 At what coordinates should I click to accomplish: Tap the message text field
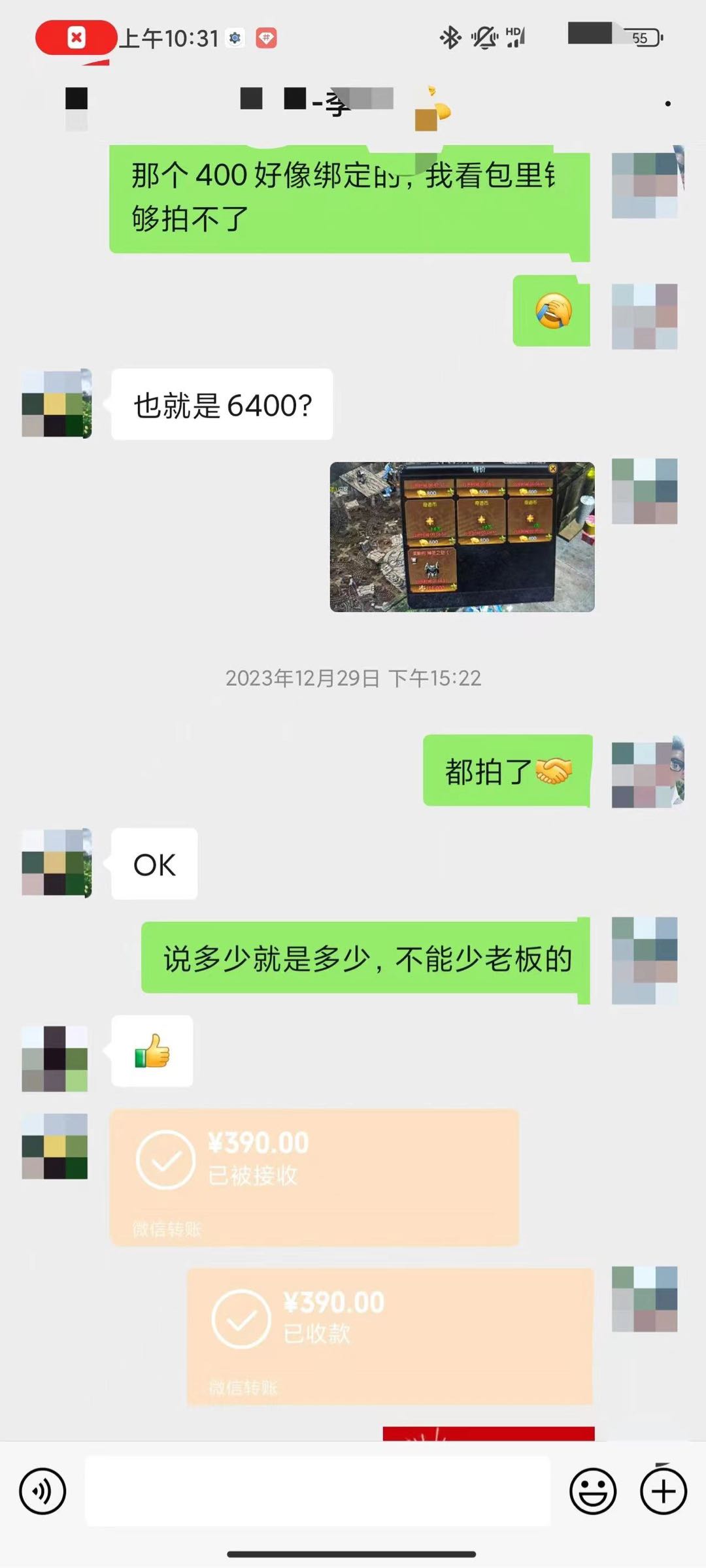coord(318,1491)
